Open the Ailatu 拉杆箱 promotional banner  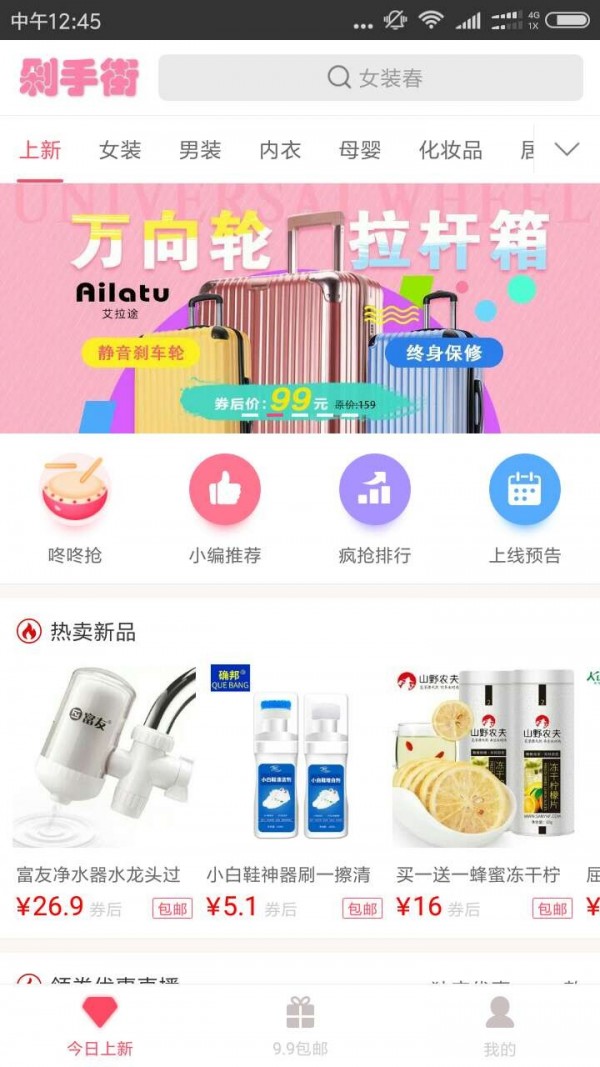click(x=300, y=308)
